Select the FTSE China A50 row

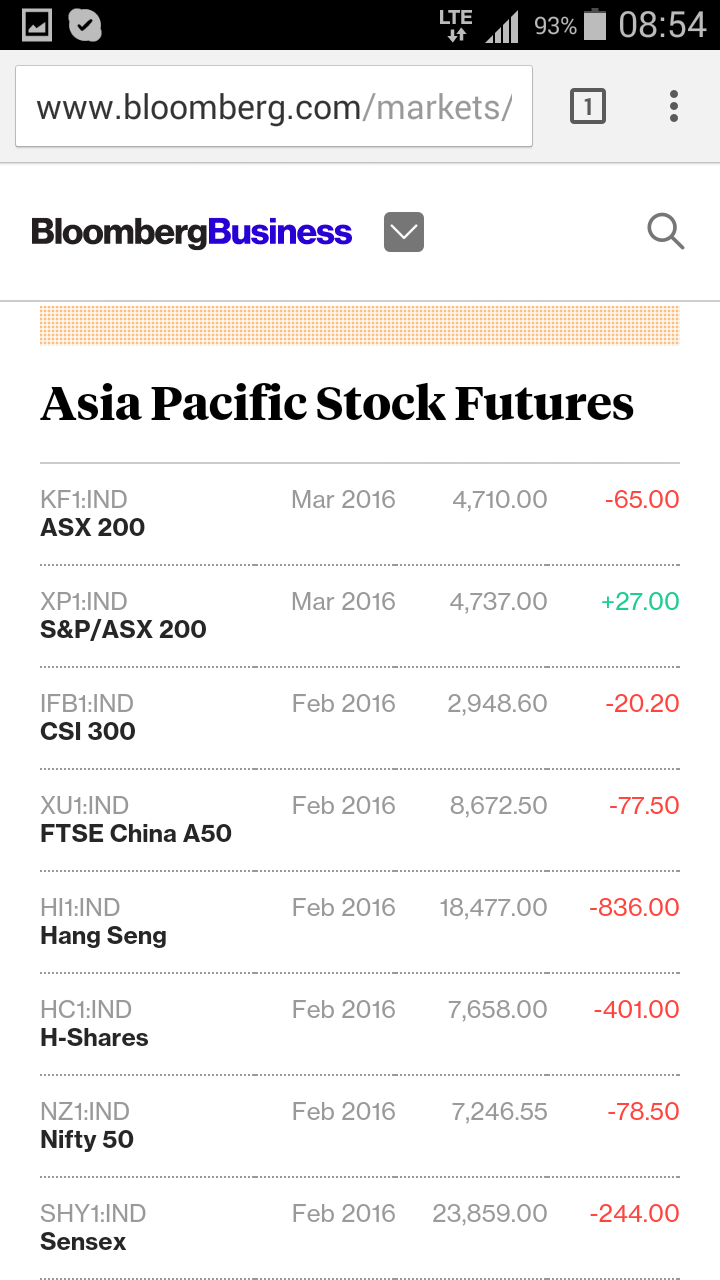[x=136, y=833]
